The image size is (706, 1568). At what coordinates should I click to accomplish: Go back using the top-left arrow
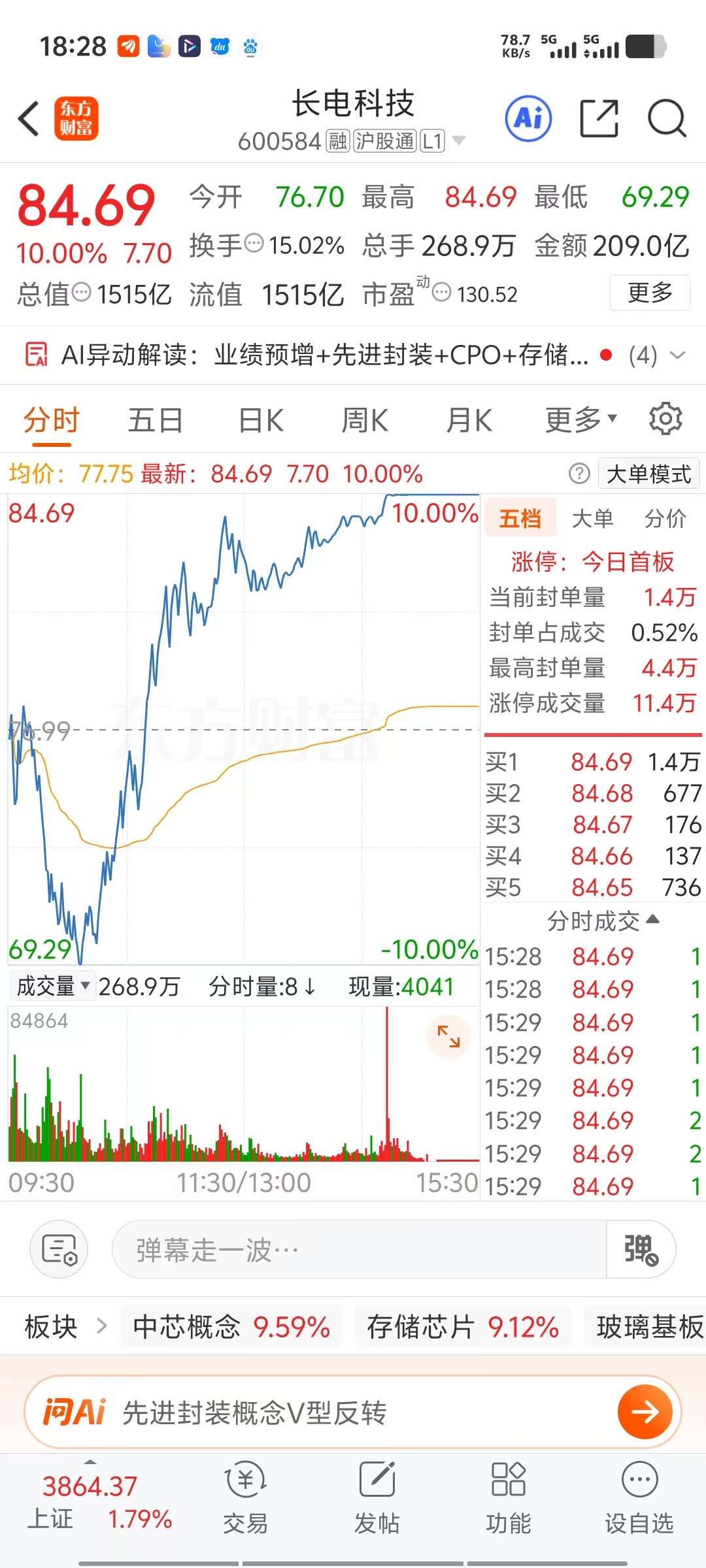(29, 119)
